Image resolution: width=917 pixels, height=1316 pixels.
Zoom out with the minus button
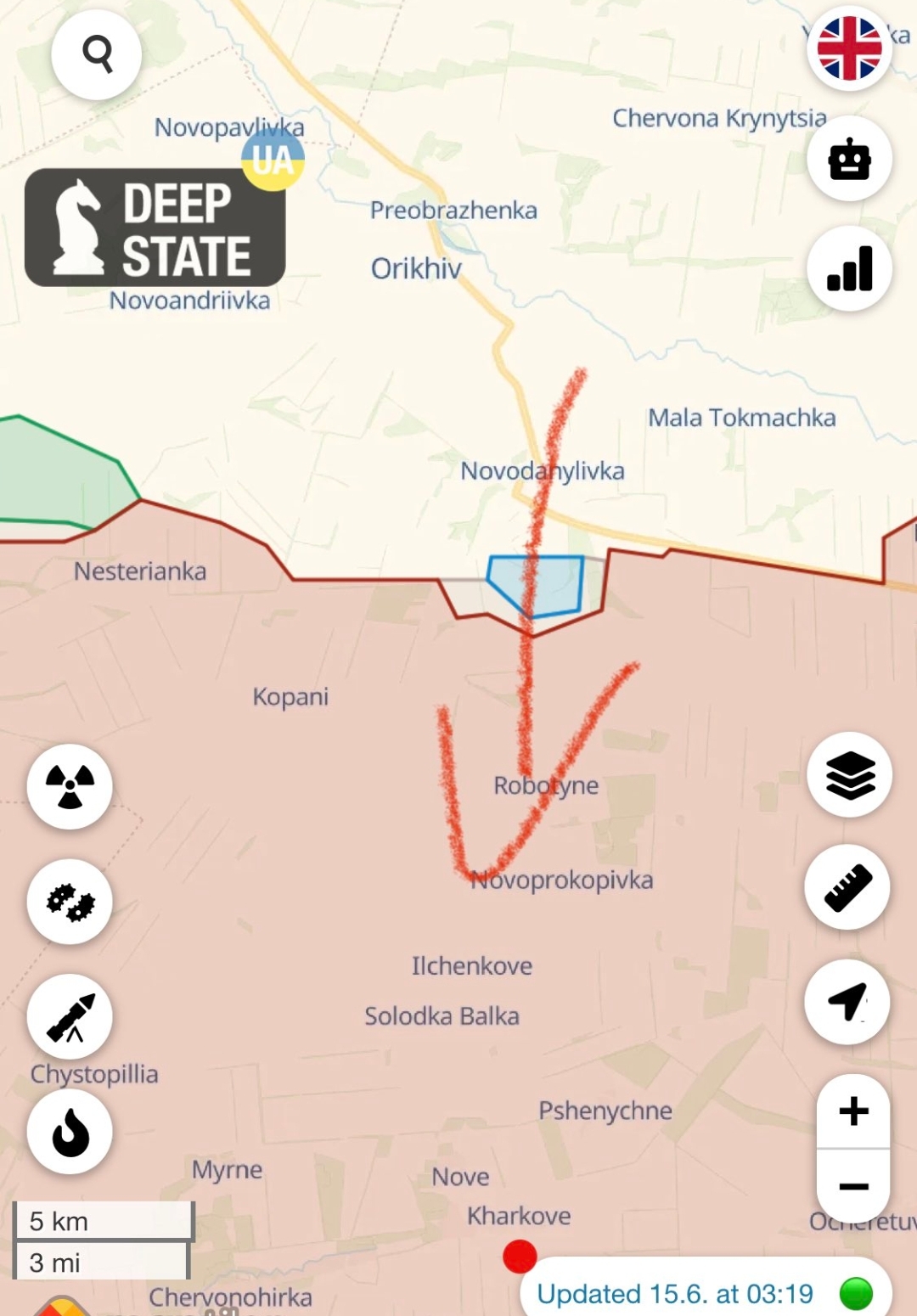(853, 1186)
